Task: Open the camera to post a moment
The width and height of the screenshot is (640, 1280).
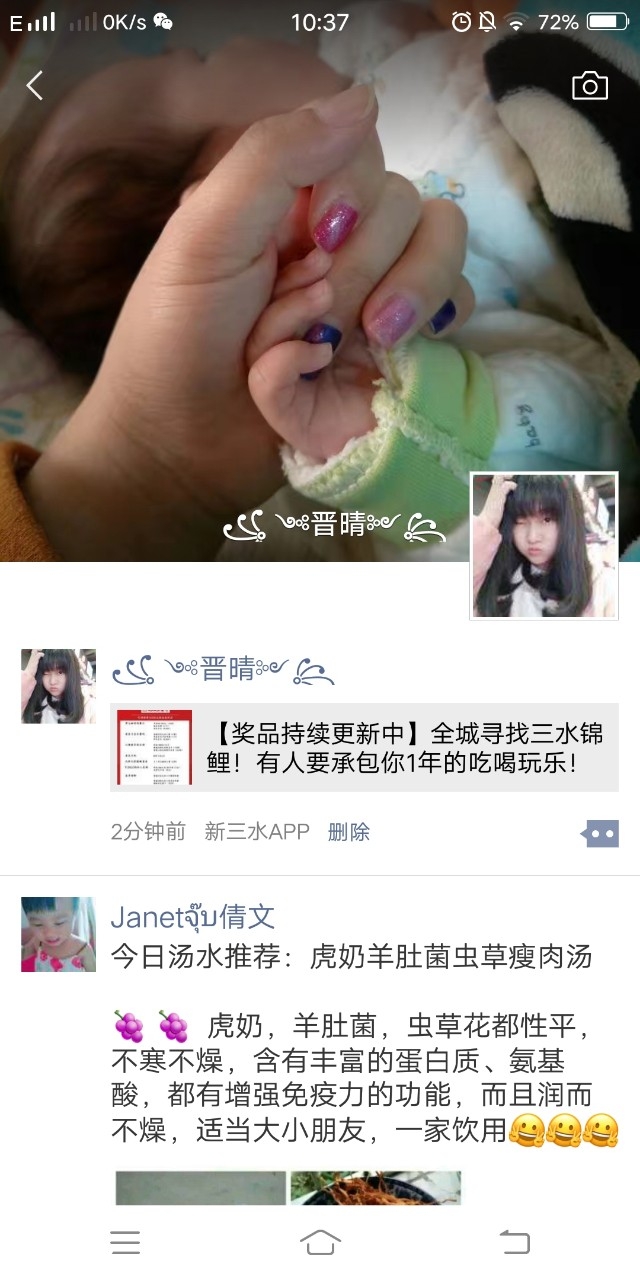Action: [x=589, y=86]
